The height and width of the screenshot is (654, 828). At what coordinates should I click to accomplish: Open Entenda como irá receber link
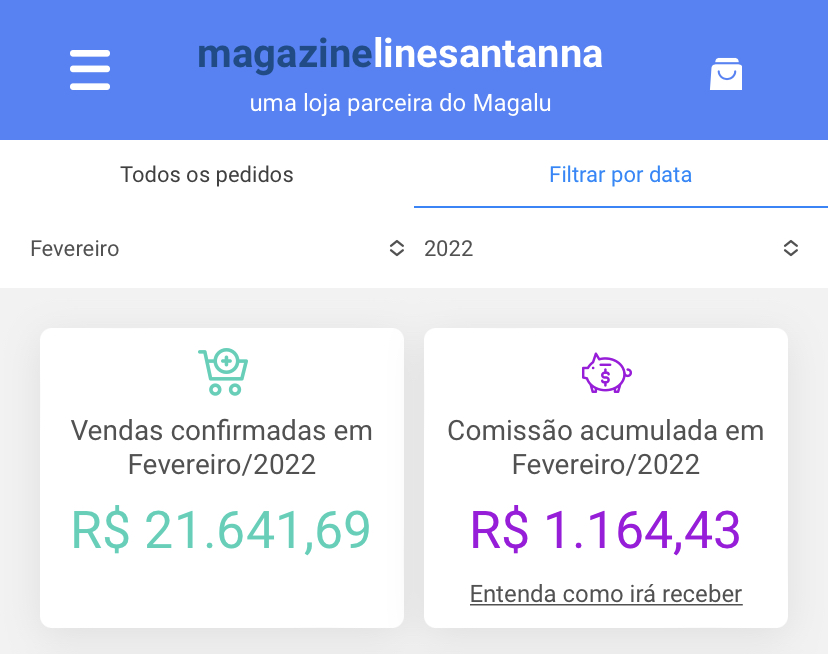point(606,594)
